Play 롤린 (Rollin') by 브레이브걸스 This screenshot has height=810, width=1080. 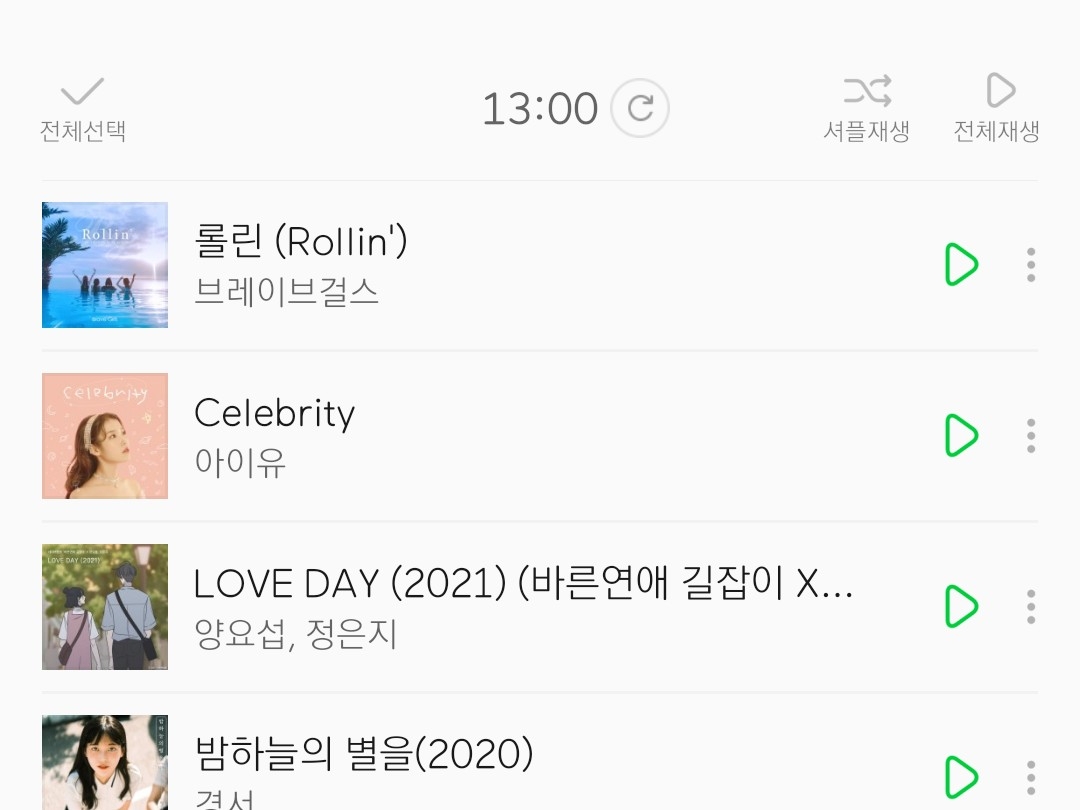(961, 265)
